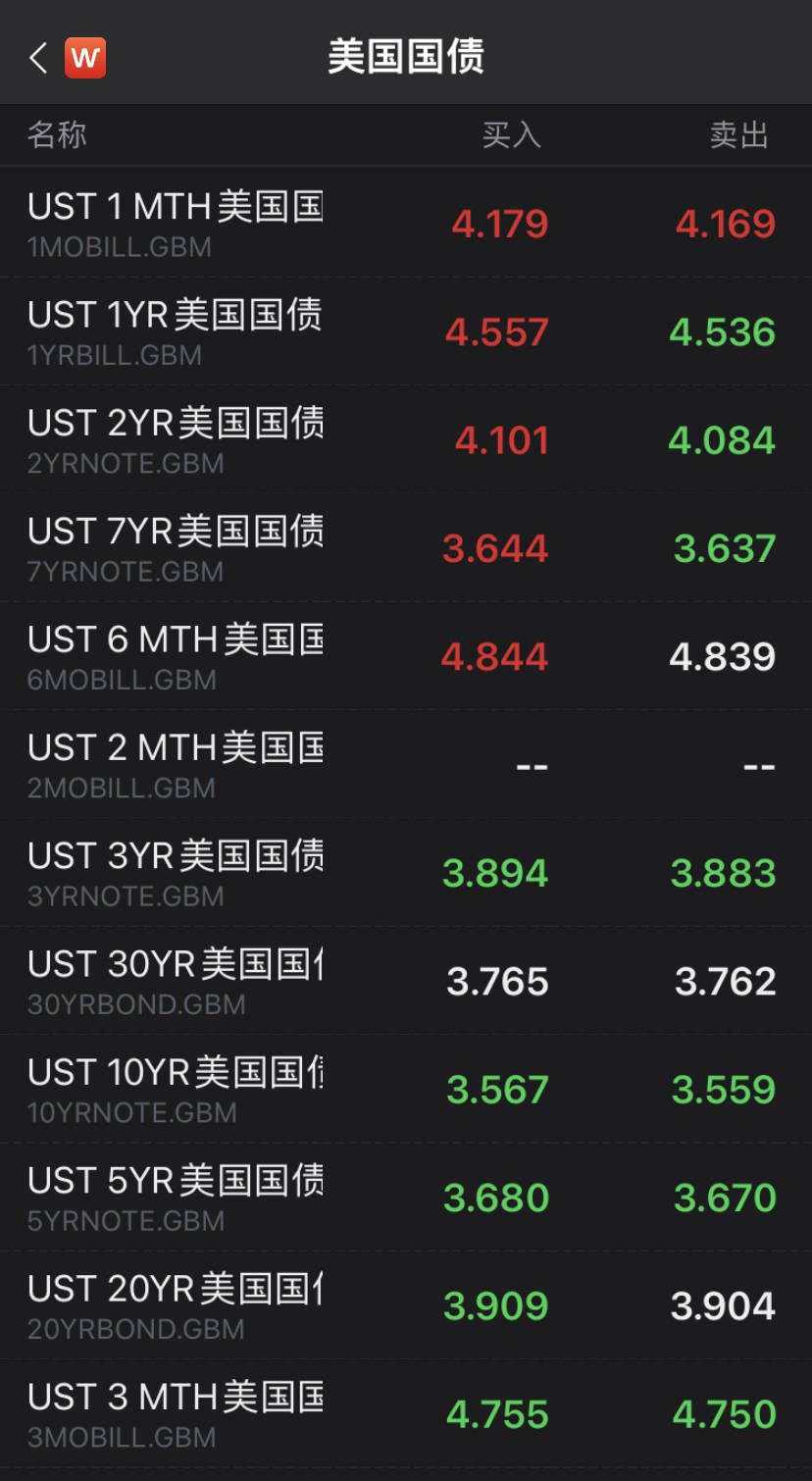The height and width of the screenshot is (1481, 812).
Task: Open the UST 3YR note entry
Action: pyautogui.click(x=177, y=871)
